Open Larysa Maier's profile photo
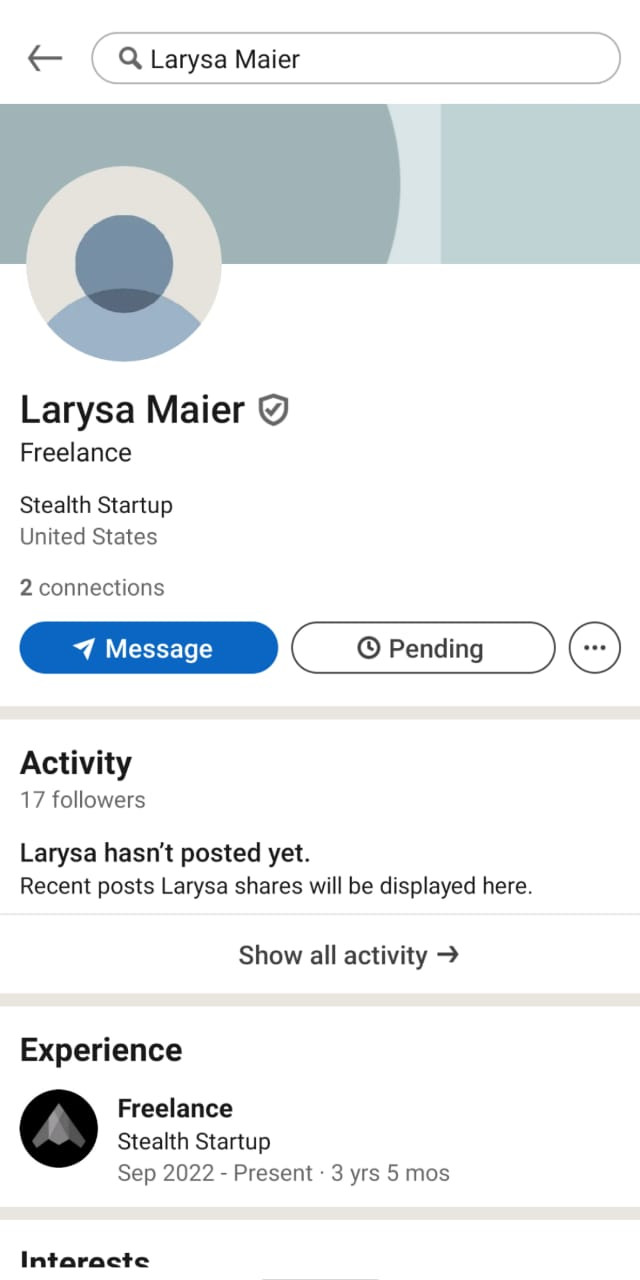This screenshot has width=640, height=1280. pyautogui.click(x=124, y=264)
